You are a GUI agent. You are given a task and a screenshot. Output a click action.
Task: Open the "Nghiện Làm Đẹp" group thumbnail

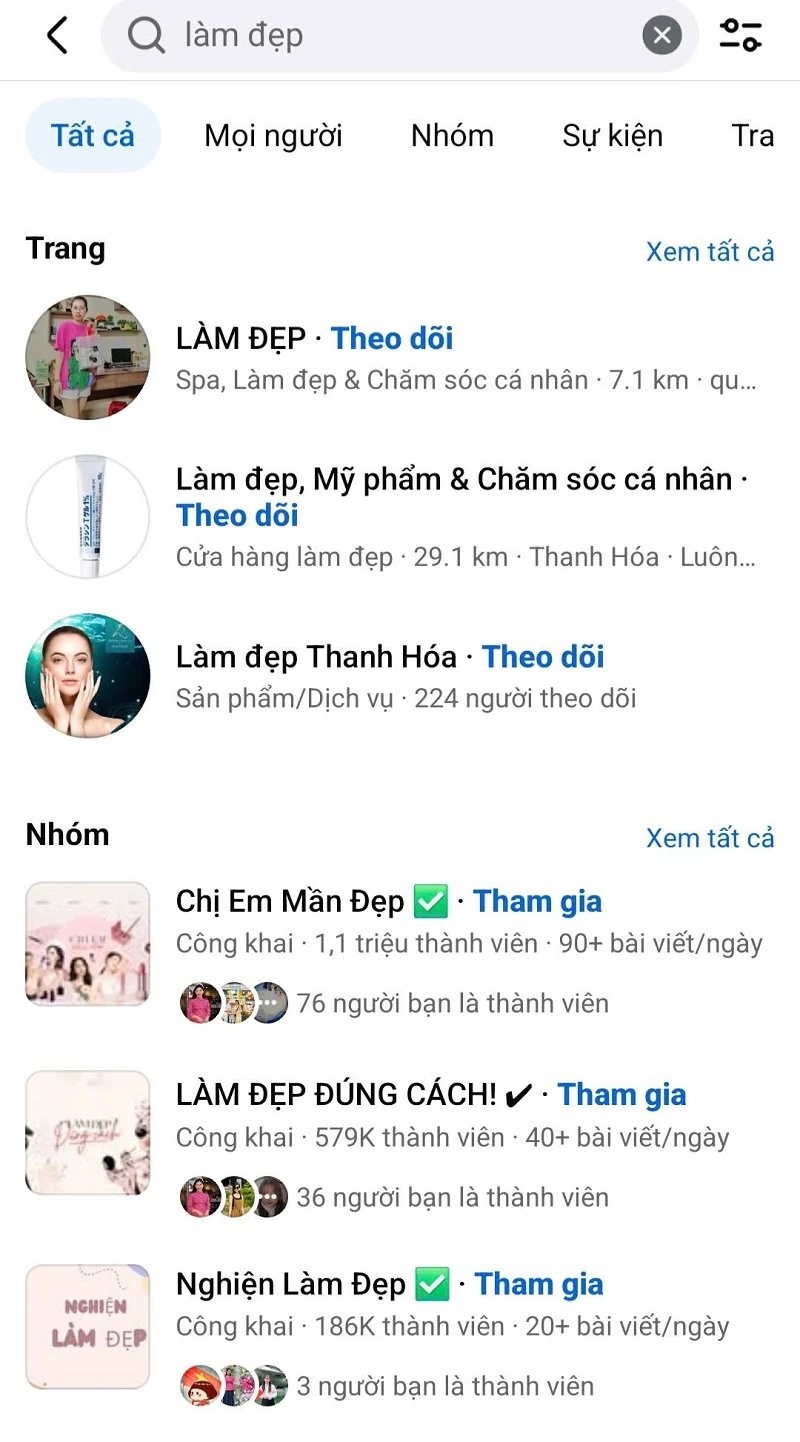[x=88, y=1326]
